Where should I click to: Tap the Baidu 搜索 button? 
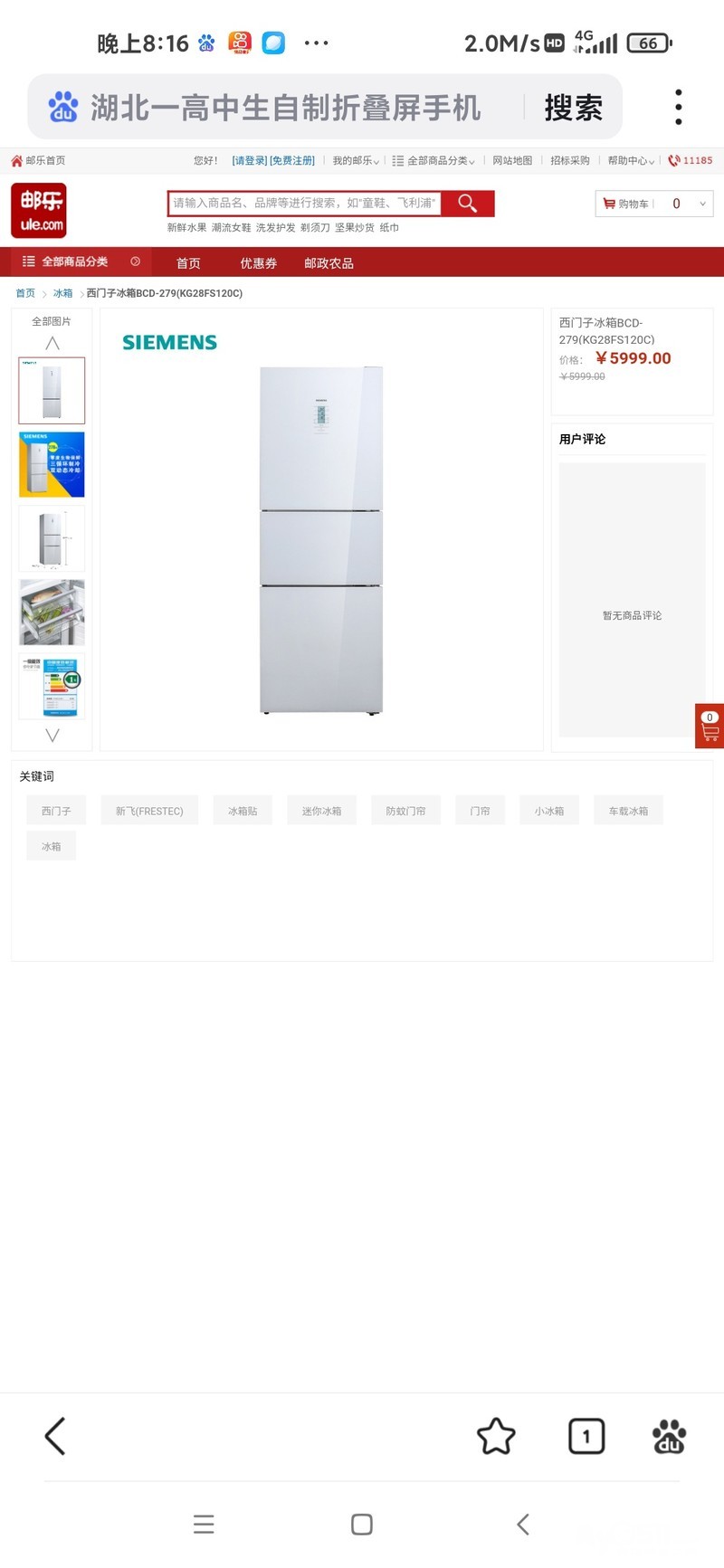click(x=573, y=108)
